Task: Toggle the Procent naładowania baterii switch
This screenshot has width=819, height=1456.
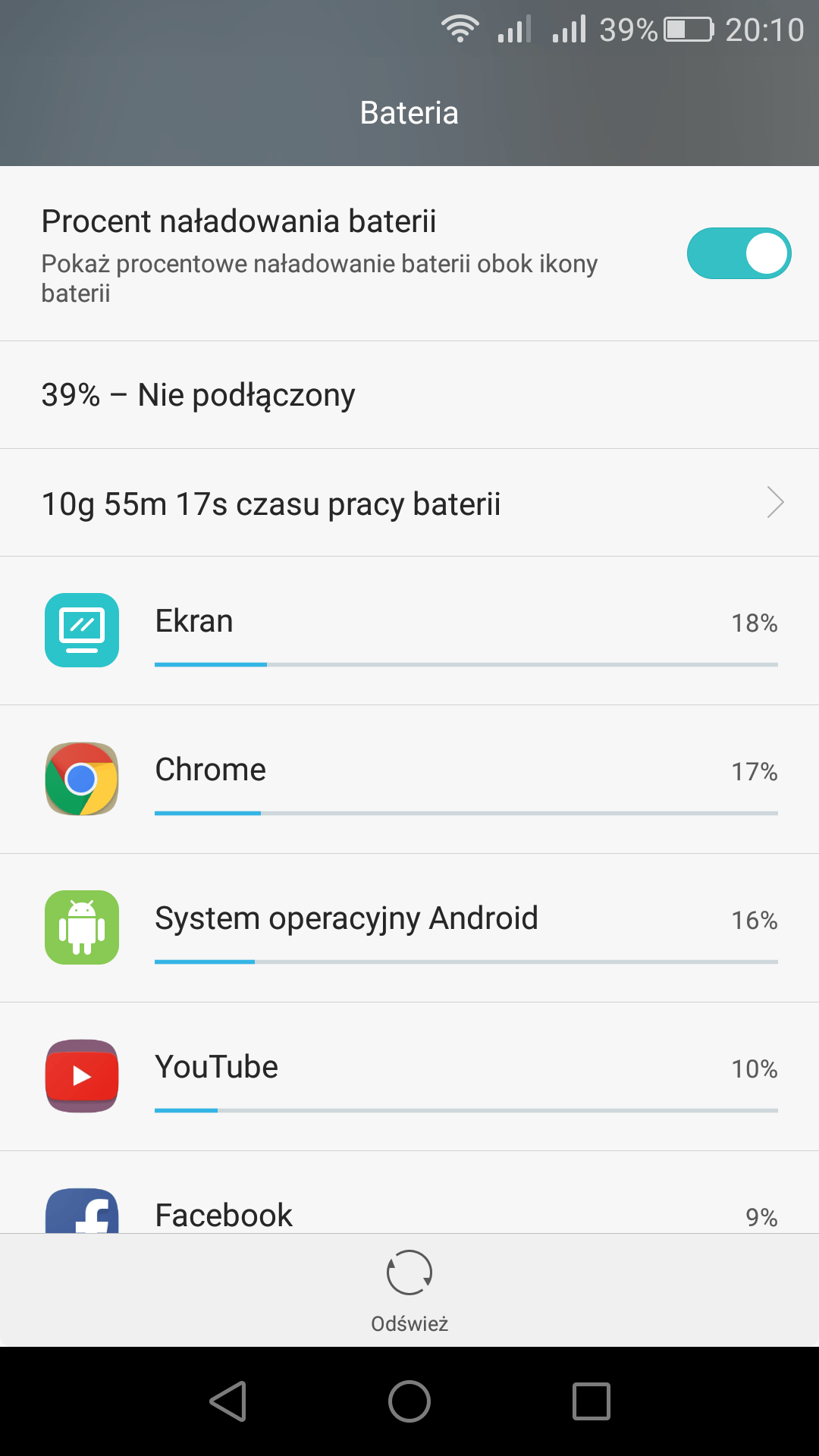Action: click(739, 253)
